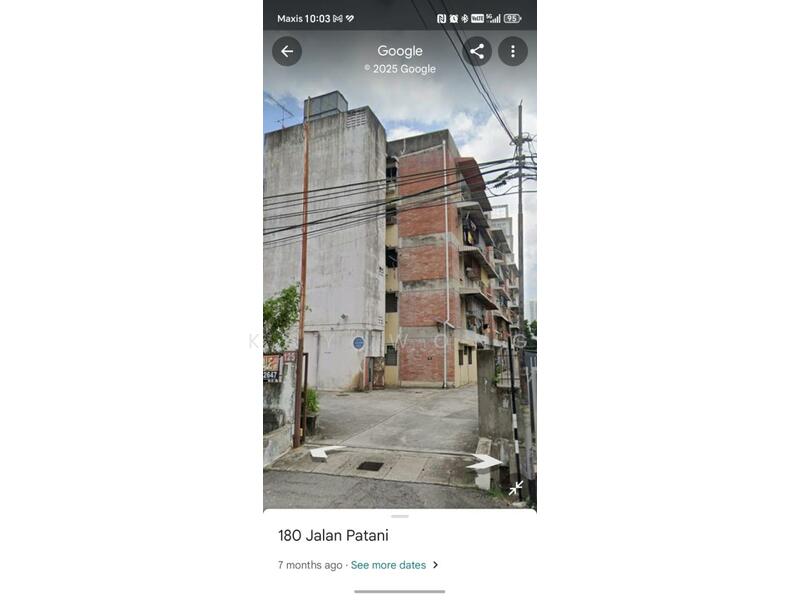Tap See more dates link
Viewport: 800px width, 600px height.
pos(388,565)
